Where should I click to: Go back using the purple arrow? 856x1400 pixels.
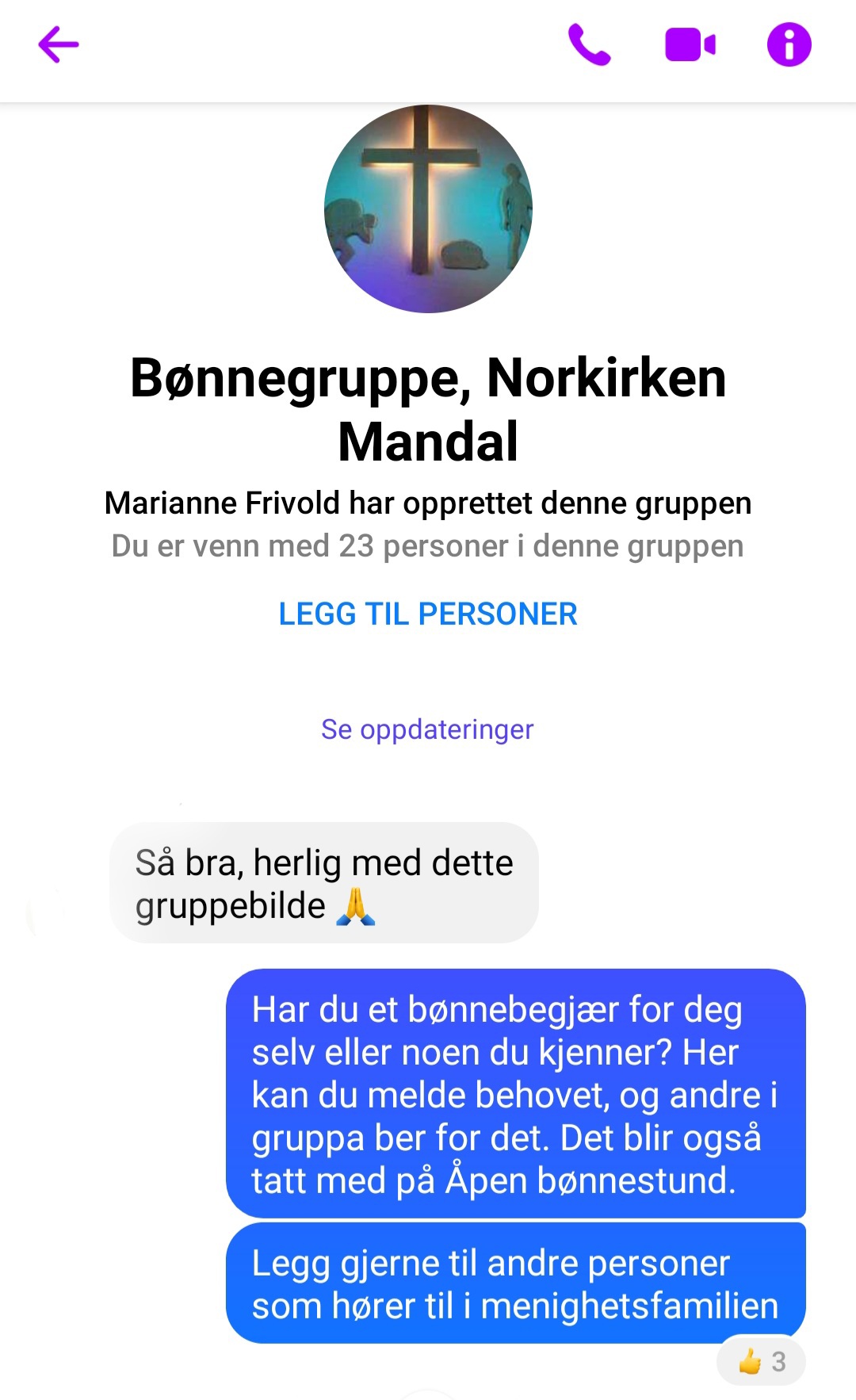(59, 44)
